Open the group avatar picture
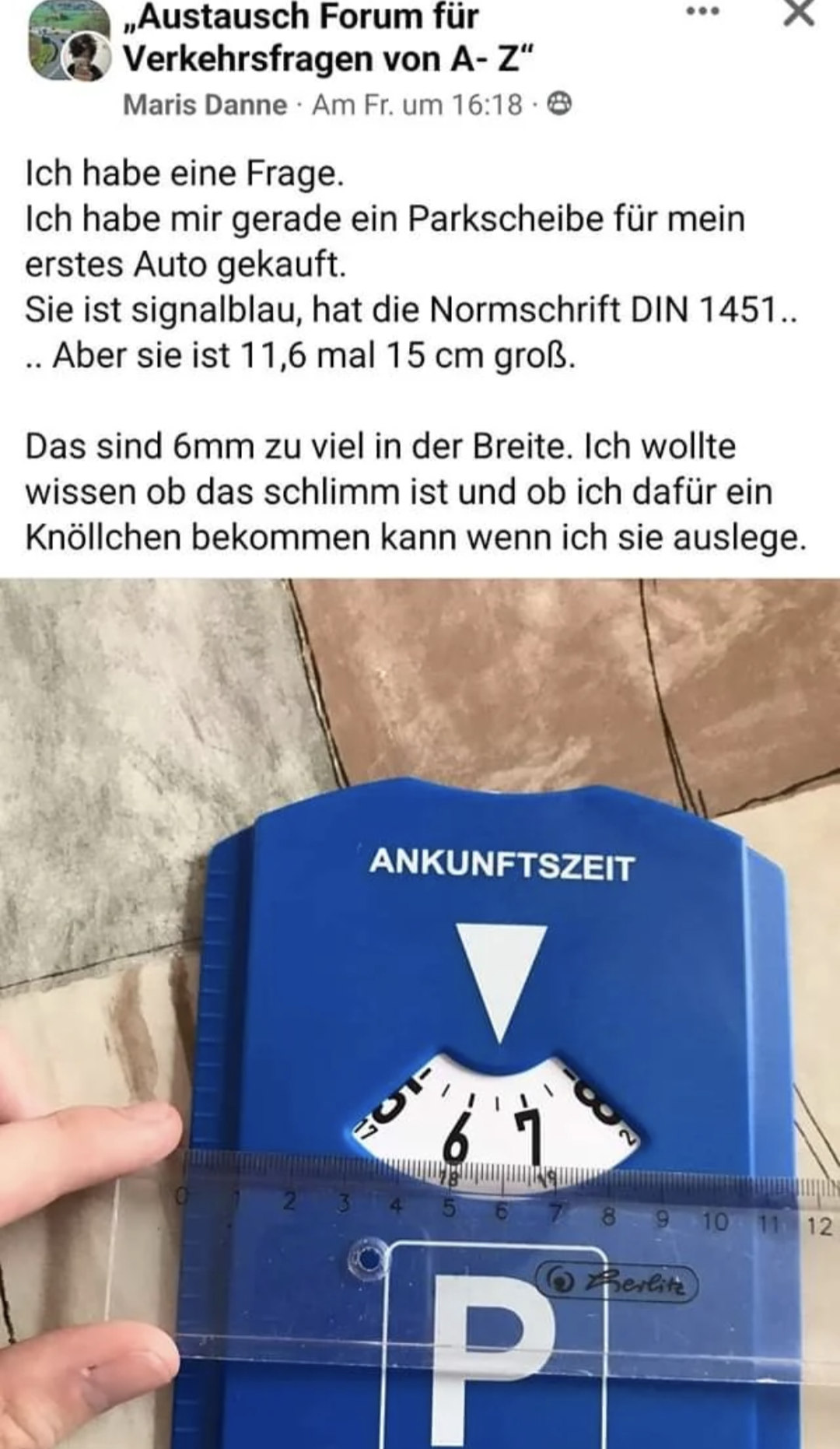840x1449 pixels. (68, 40)
